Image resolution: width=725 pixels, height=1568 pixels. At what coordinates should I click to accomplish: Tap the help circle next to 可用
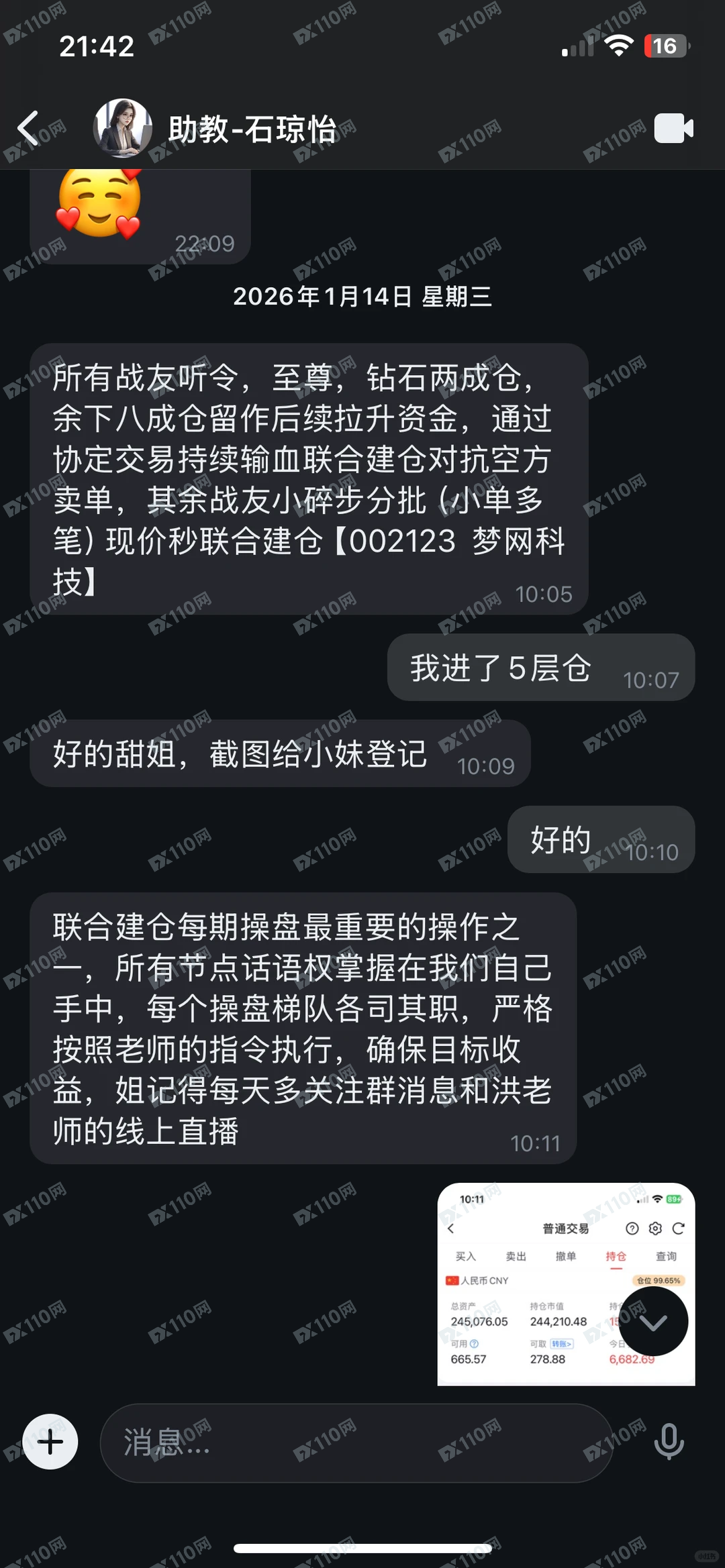point(474,1344)
